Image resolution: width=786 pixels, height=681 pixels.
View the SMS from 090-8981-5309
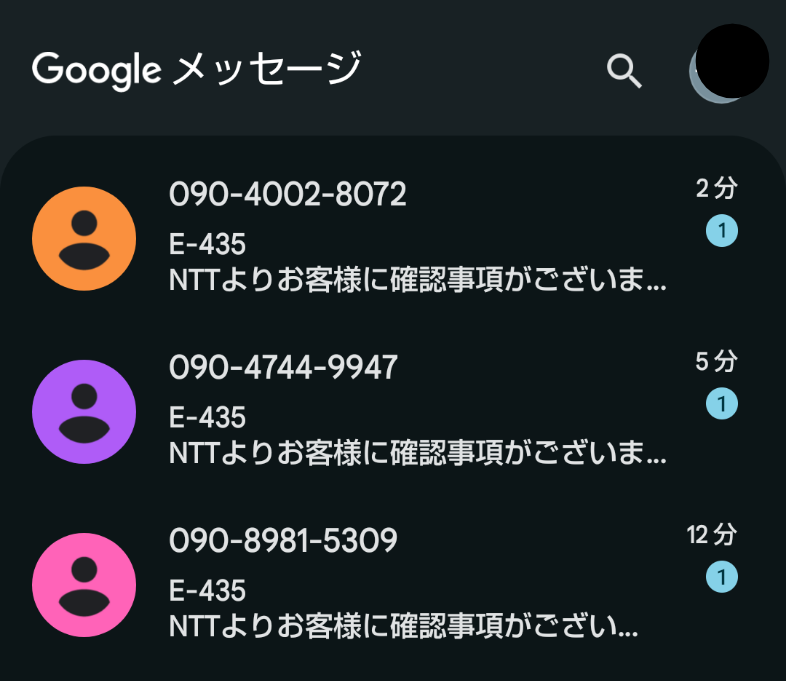tap(400, 582)
